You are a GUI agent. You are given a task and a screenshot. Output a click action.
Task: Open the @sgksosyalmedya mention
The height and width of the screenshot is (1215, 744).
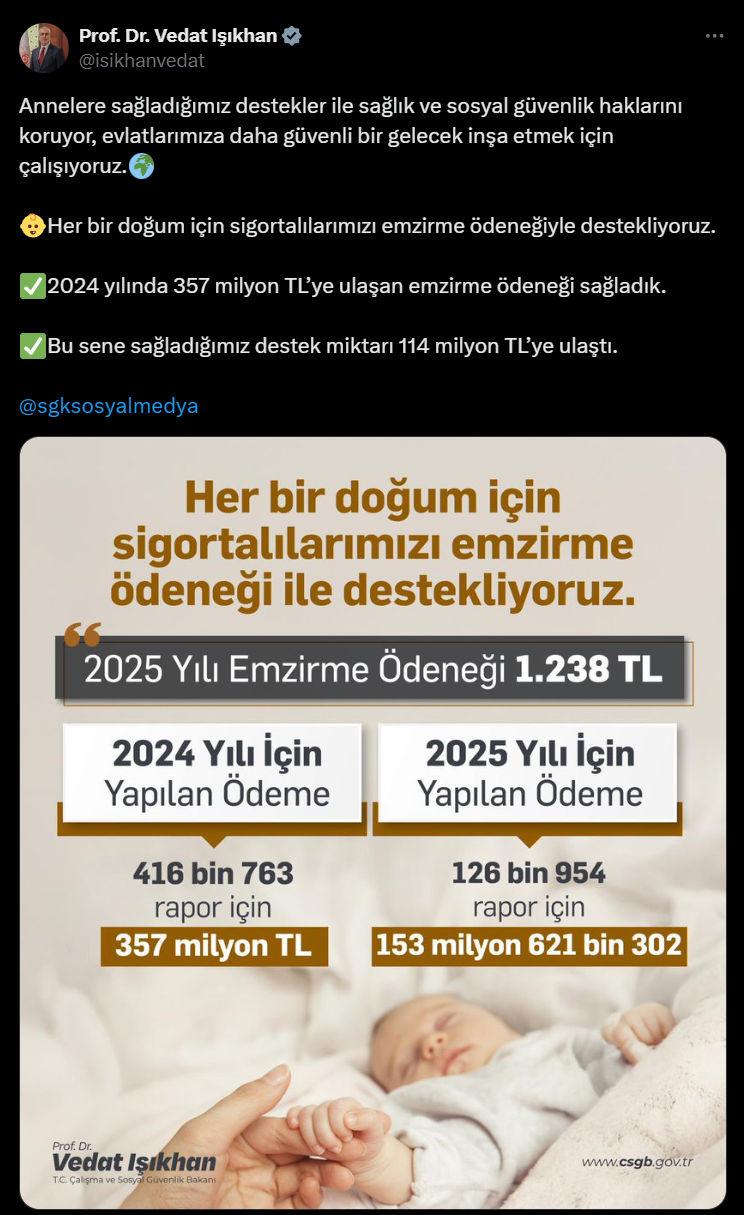109,406
